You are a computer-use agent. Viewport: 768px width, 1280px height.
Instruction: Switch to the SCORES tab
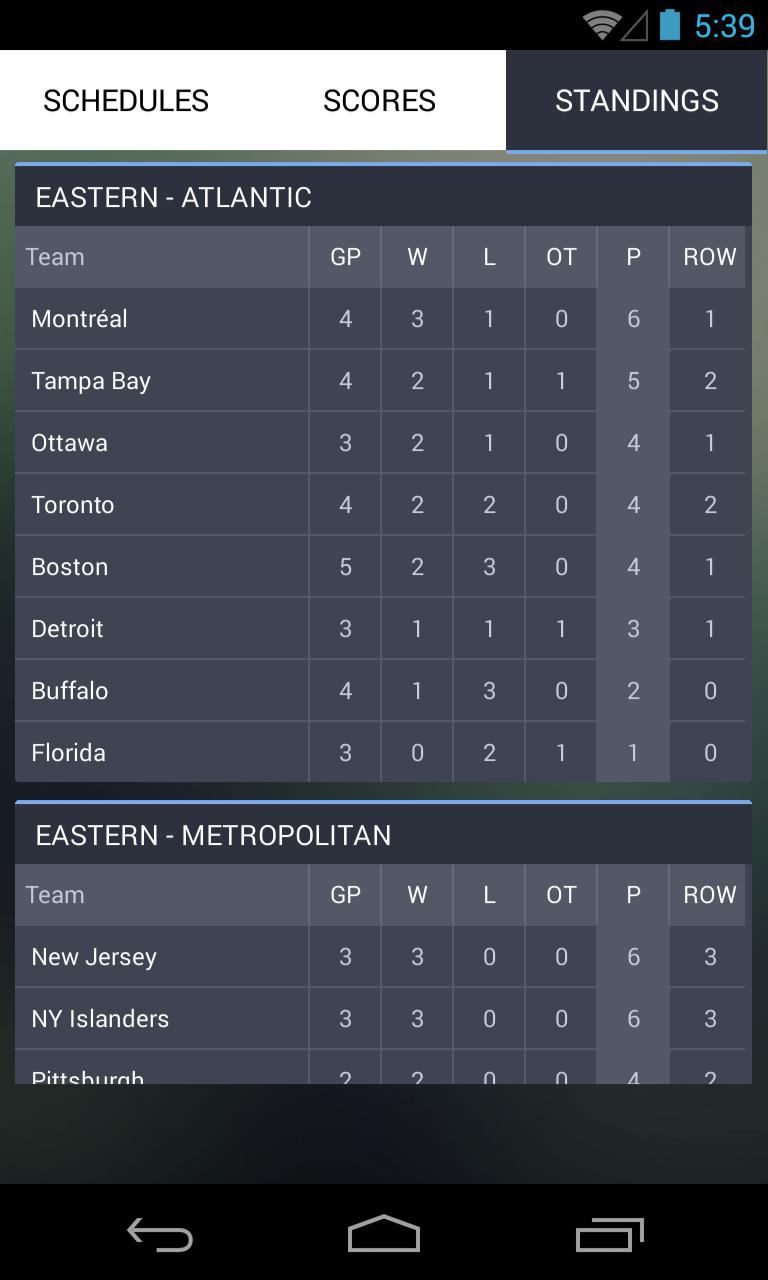click(x=379, y=100)
